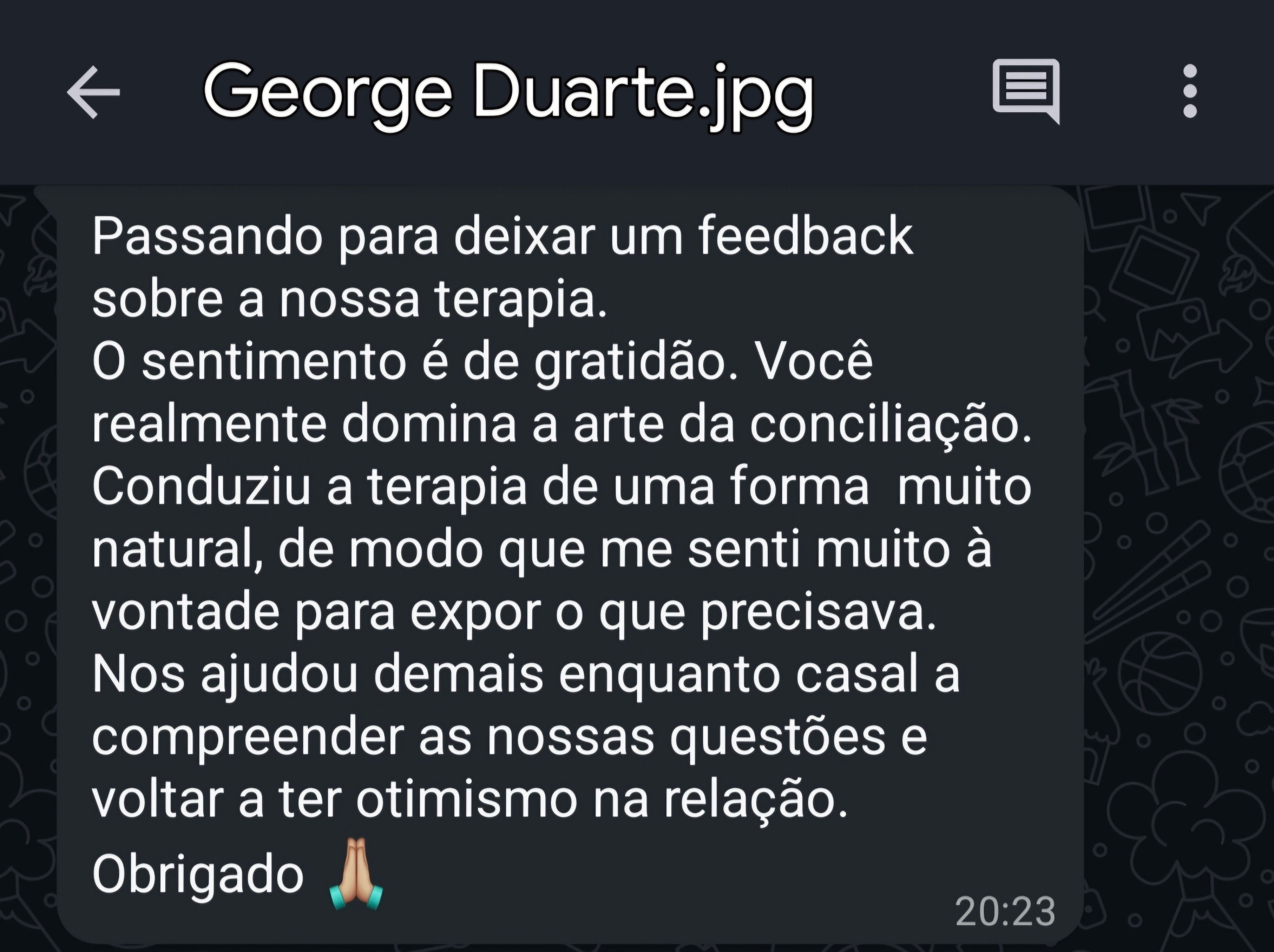Go back from George Duarte.jpg
The width and height of the screenshot is (1274, 952).
[x=93, y=92]
